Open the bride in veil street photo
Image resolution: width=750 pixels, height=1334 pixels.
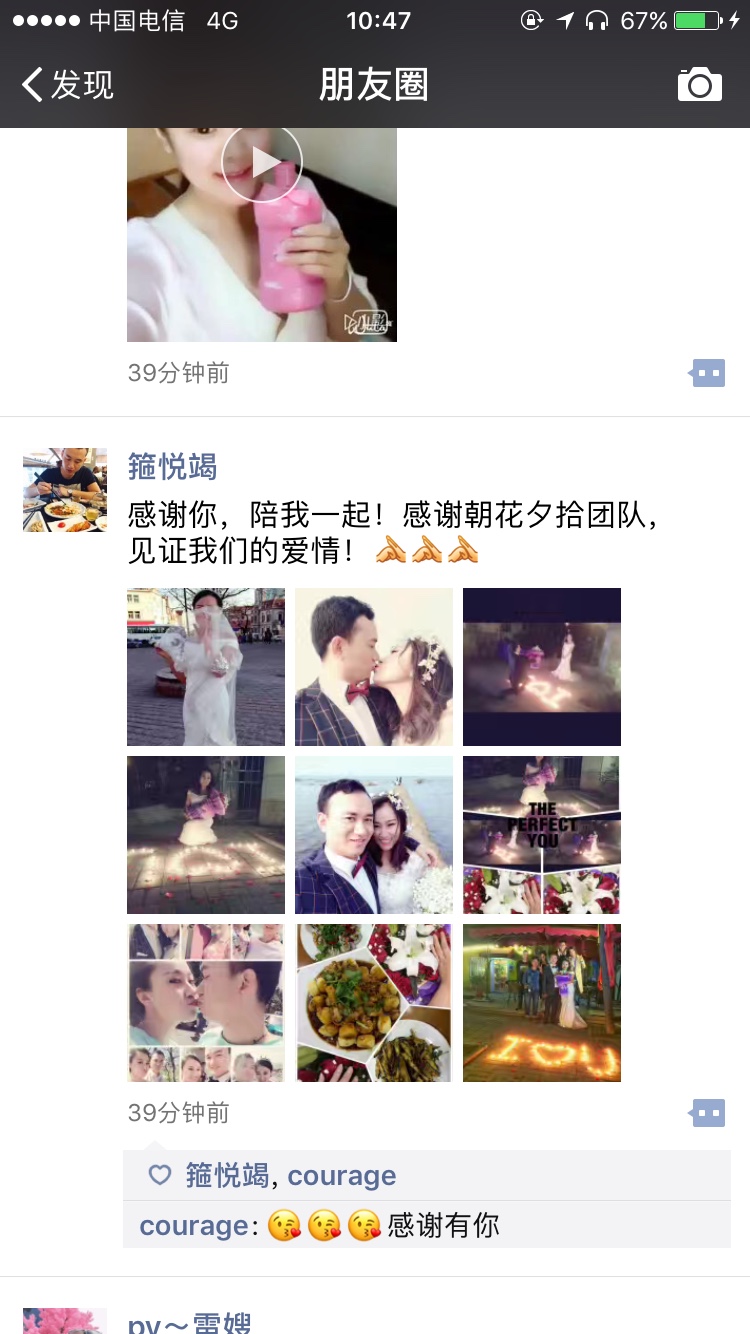(x=206, y=667)
